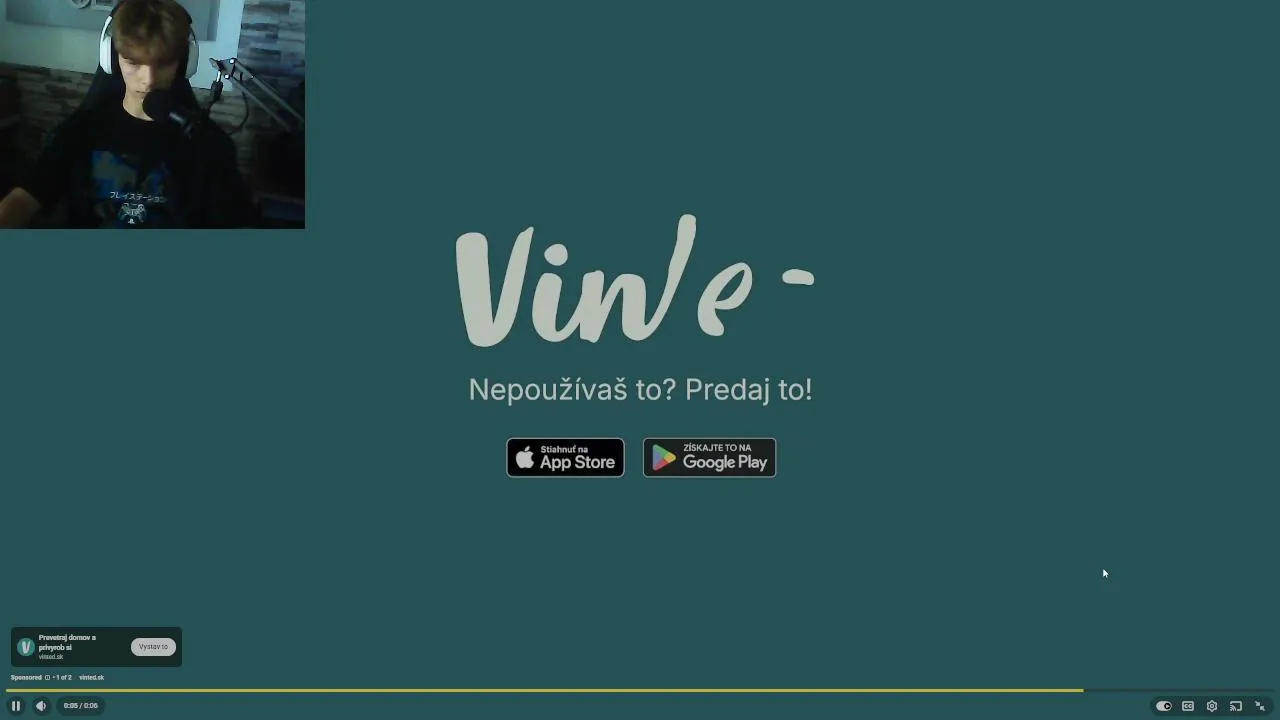Viewport: 1280px width, 720px height.
Task: Open the Vinted sponsored ad card
Action: point(96,647)
